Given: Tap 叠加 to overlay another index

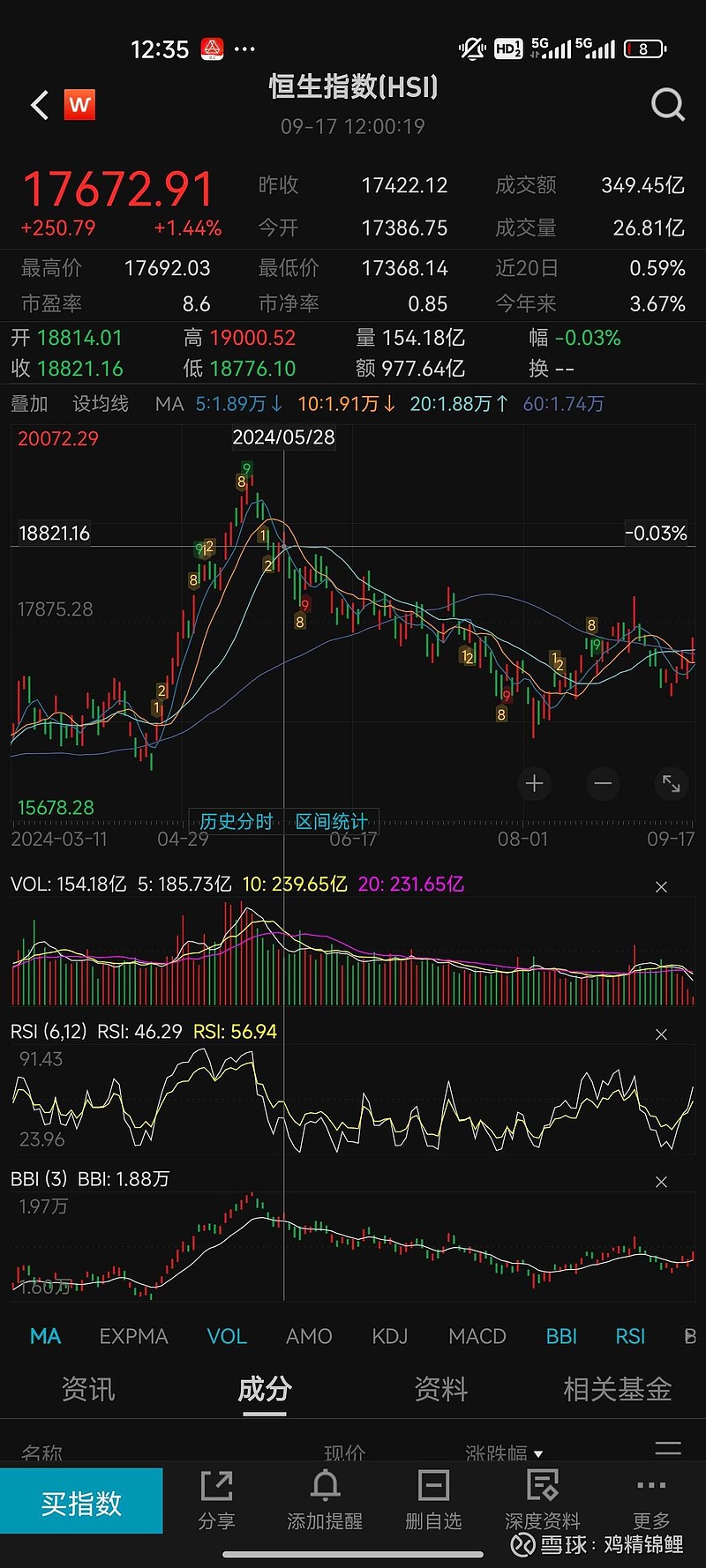Looking at the screenshot, I should coord(29,404).
